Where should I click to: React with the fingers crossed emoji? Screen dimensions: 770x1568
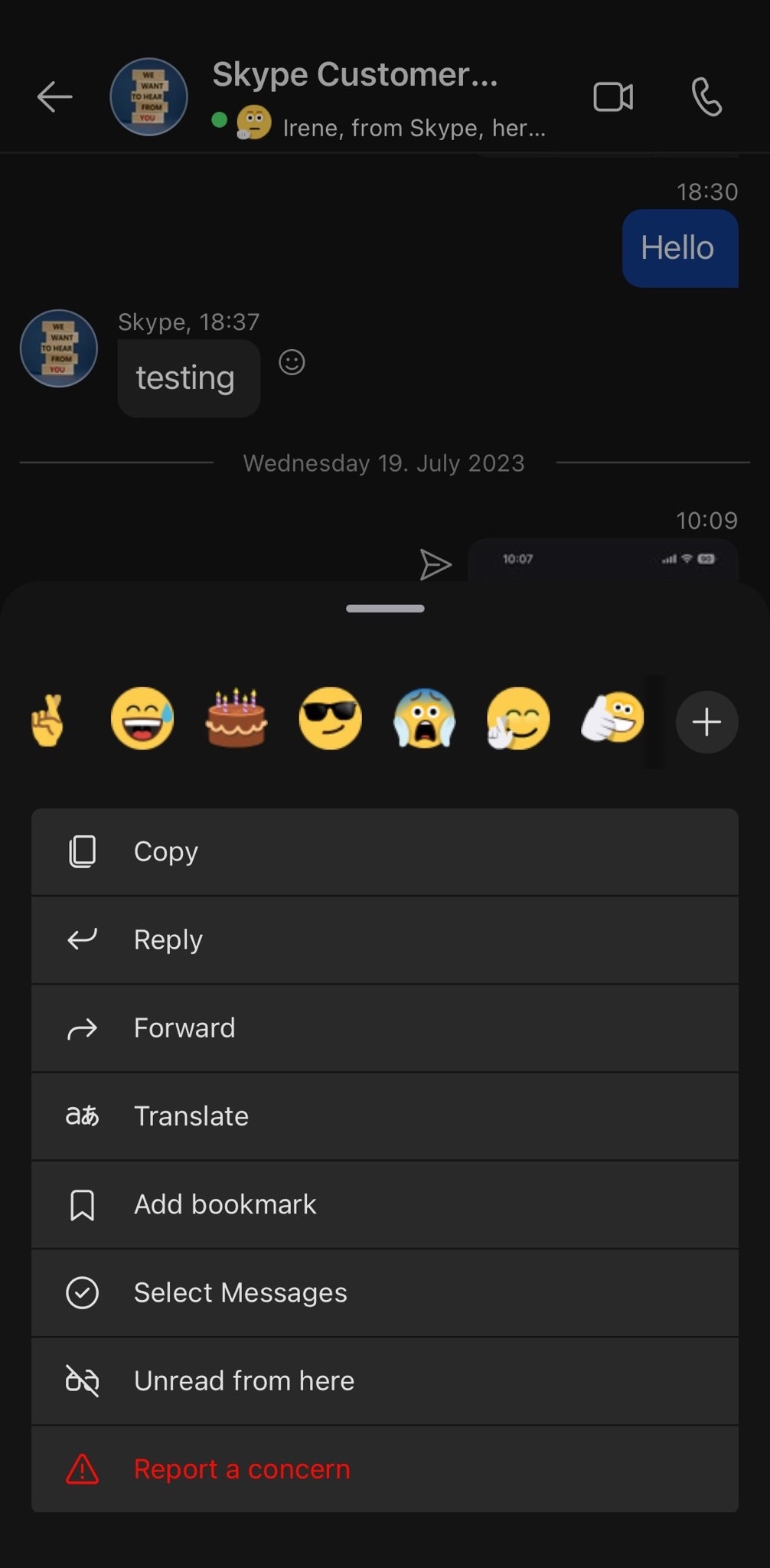click(47, 720)
